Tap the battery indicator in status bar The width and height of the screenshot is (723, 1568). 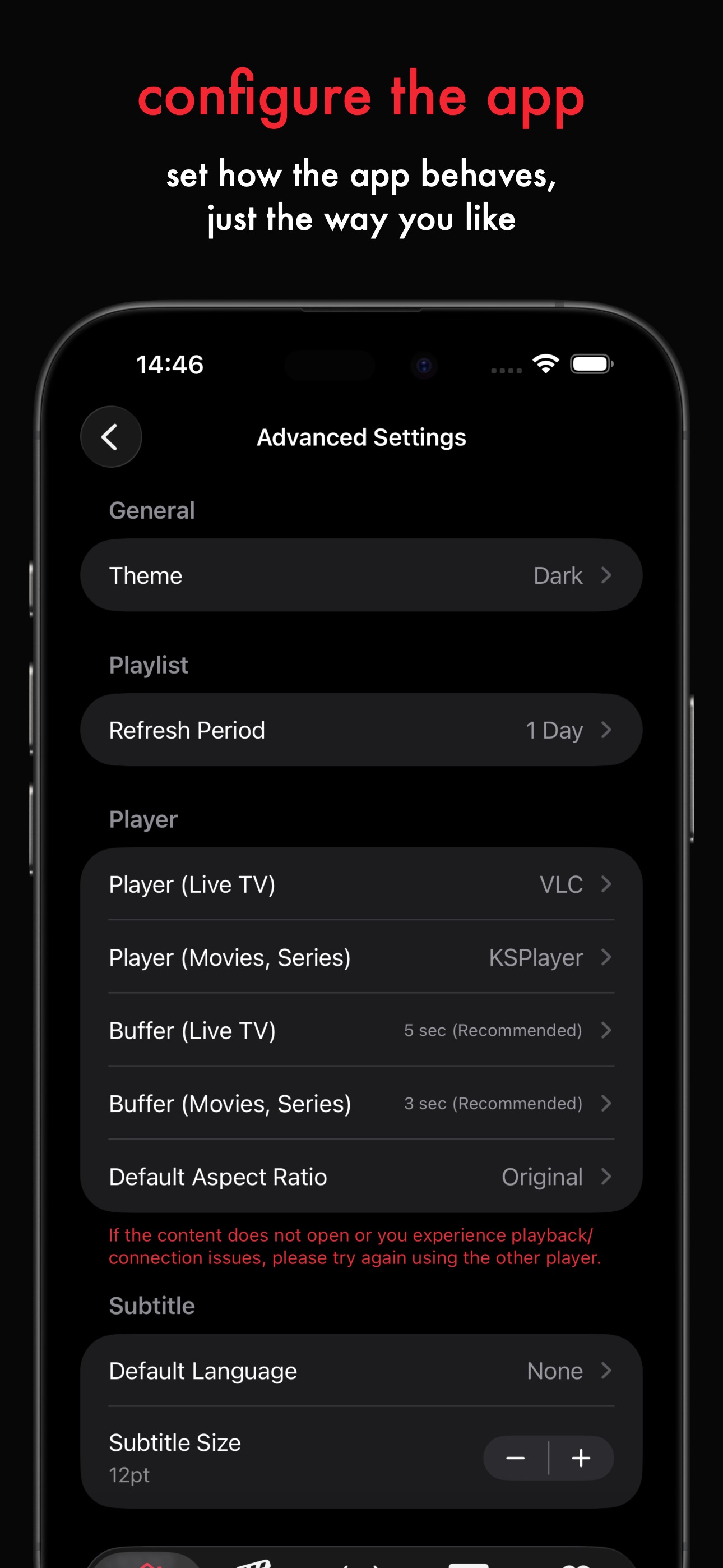coord(590,363)
